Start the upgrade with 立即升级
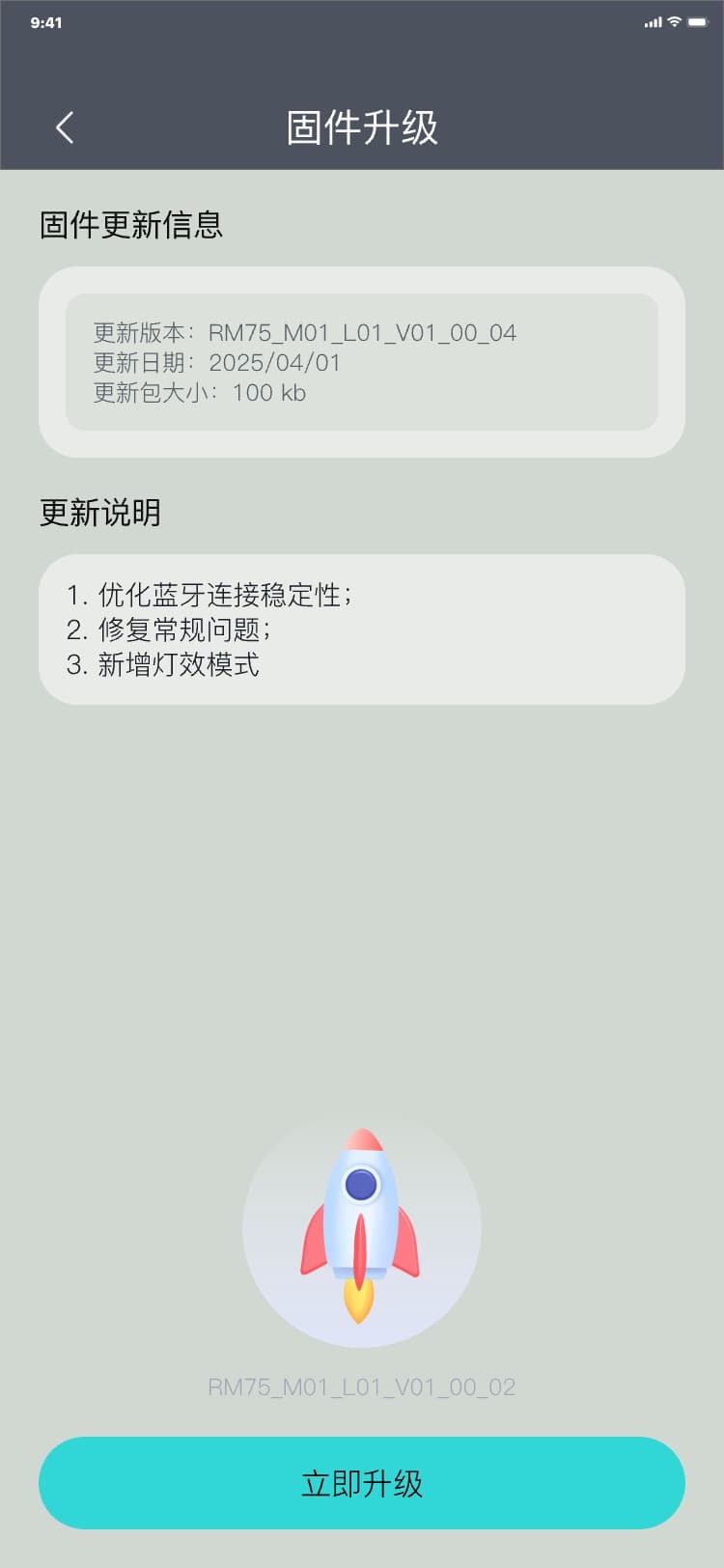 pyautogui.click(x=362, y=1483)
